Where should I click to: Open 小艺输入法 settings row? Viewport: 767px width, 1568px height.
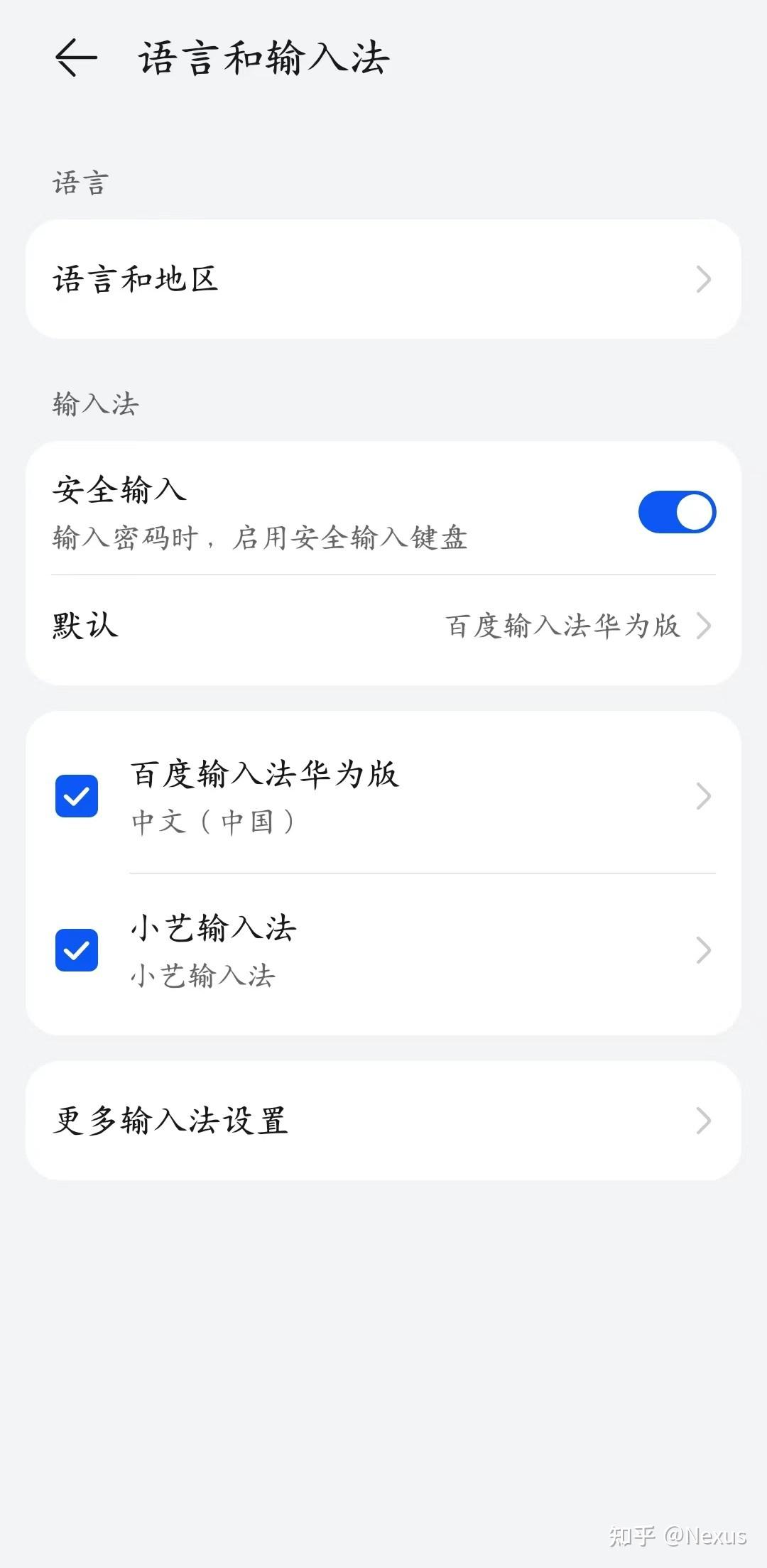pyautogui.click(x=419, y=950)
